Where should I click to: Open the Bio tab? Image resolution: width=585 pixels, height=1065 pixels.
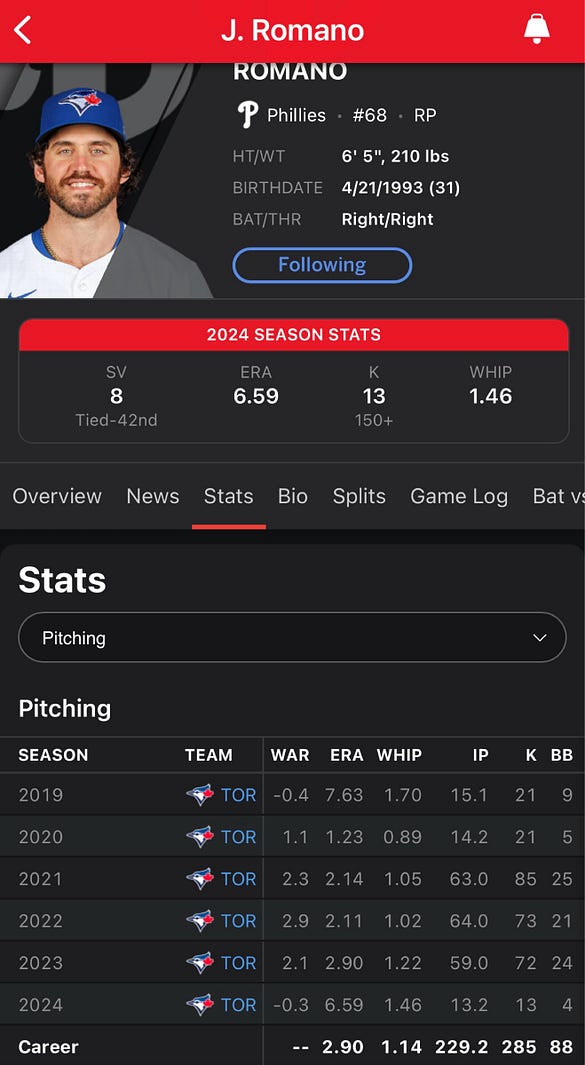[x=293, y=497]
